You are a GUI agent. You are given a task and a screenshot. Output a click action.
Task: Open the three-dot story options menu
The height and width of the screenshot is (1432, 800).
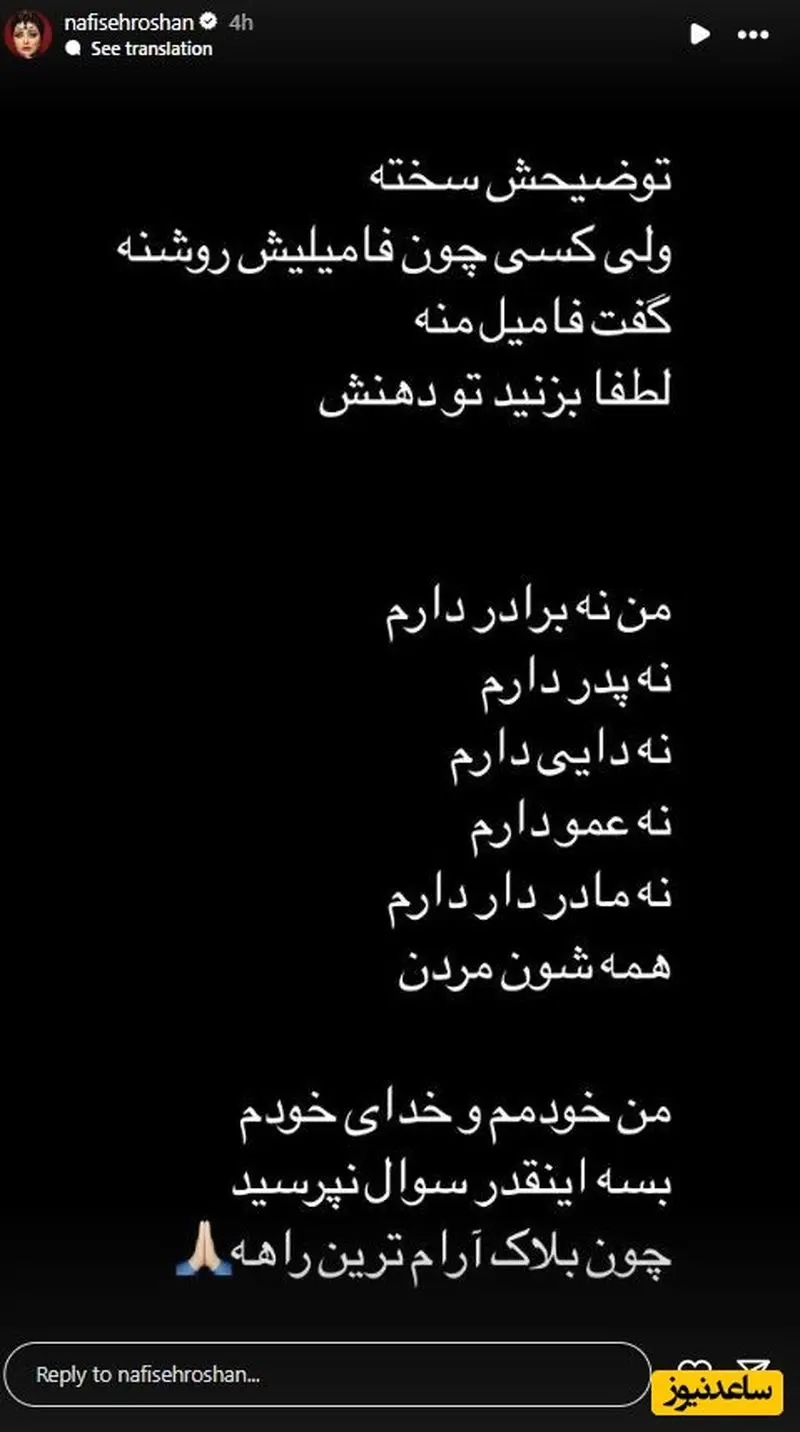pos(753,35)
